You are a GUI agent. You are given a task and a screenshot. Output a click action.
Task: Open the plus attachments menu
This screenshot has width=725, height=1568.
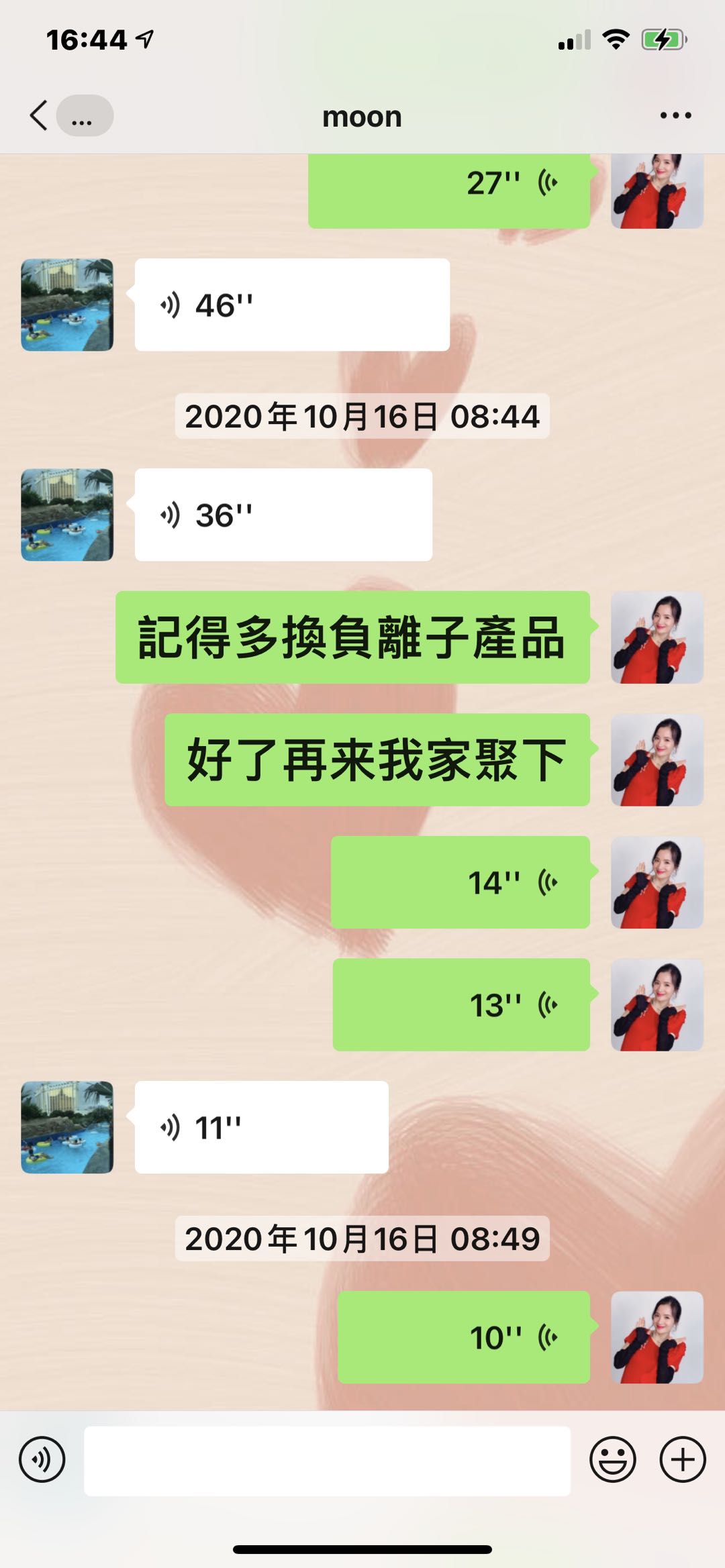(683, 1460)
